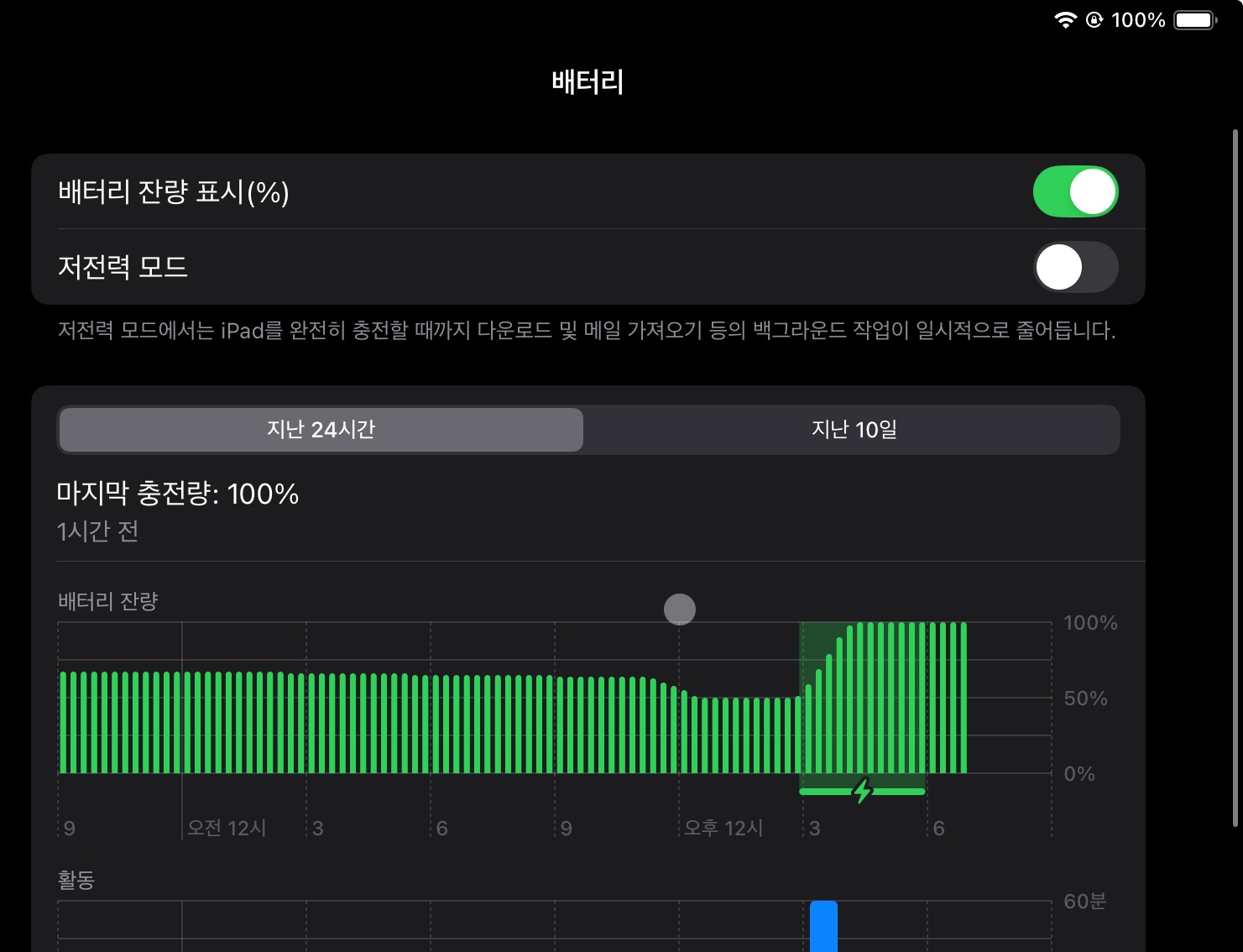Switch to the 지난 10일 segment
1243x952 pixels.
853,430
